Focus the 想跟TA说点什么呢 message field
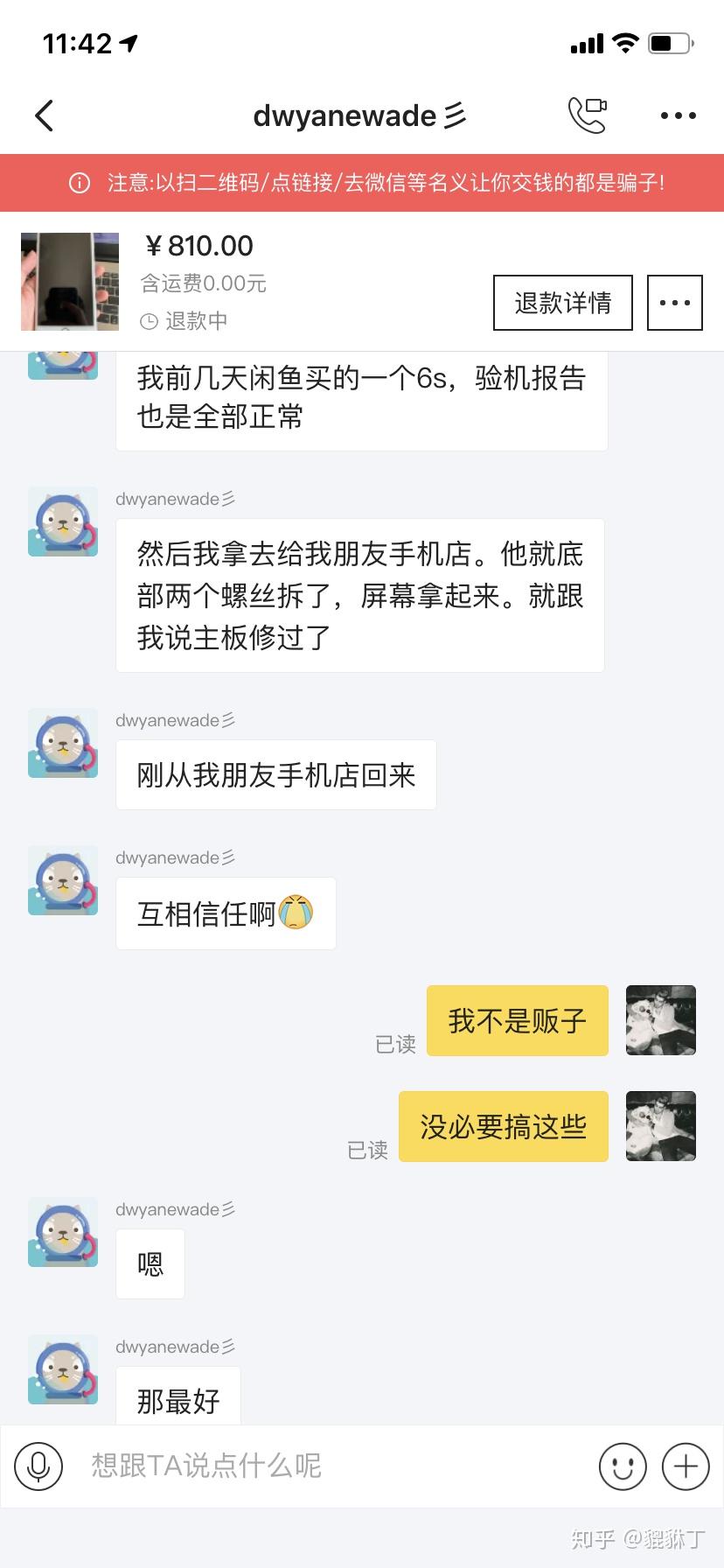Screen dimensions: 724x1568 (332, 1466)
